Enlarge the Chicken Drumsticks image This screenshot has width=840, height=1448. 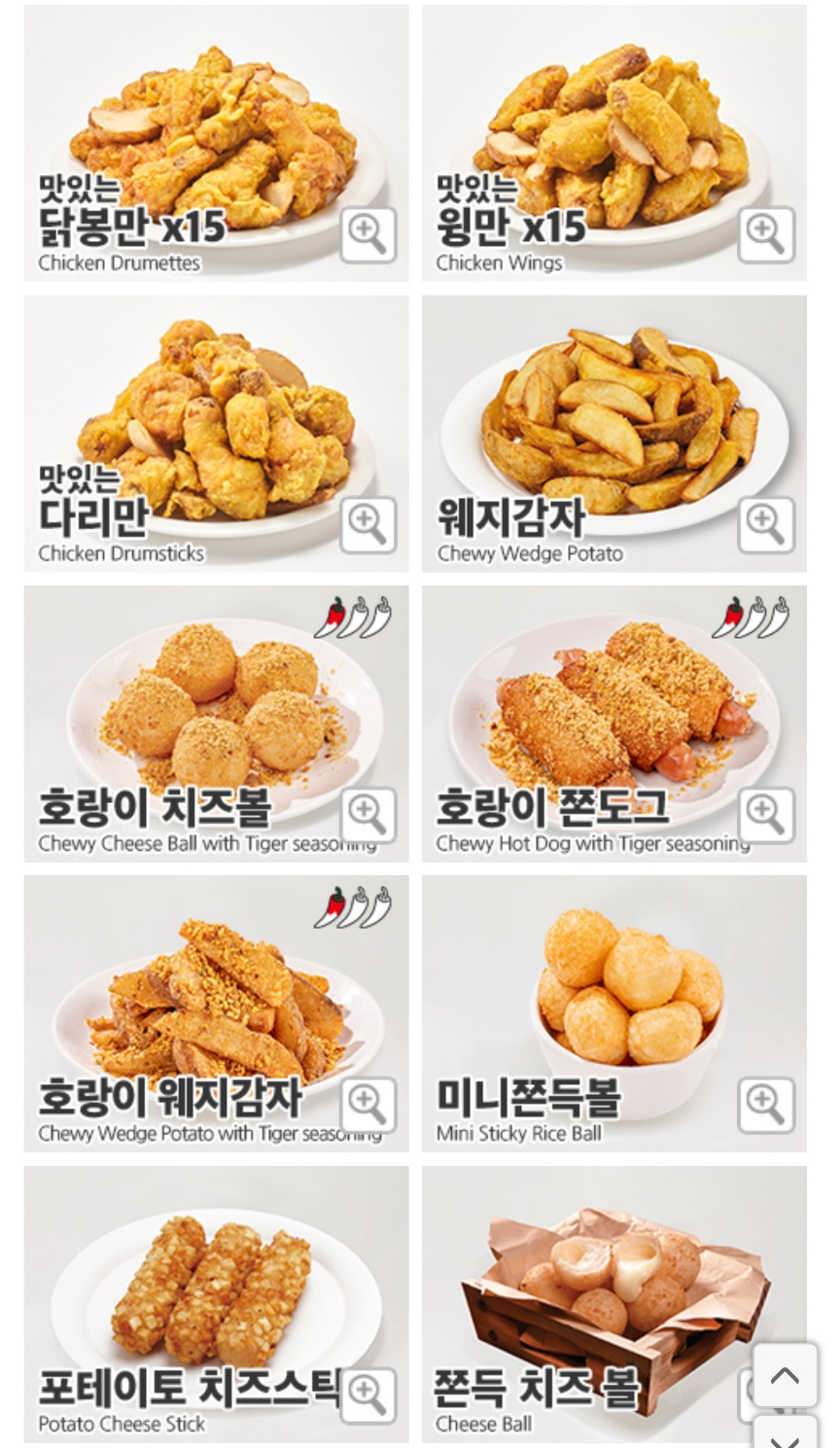click(367, 525)
